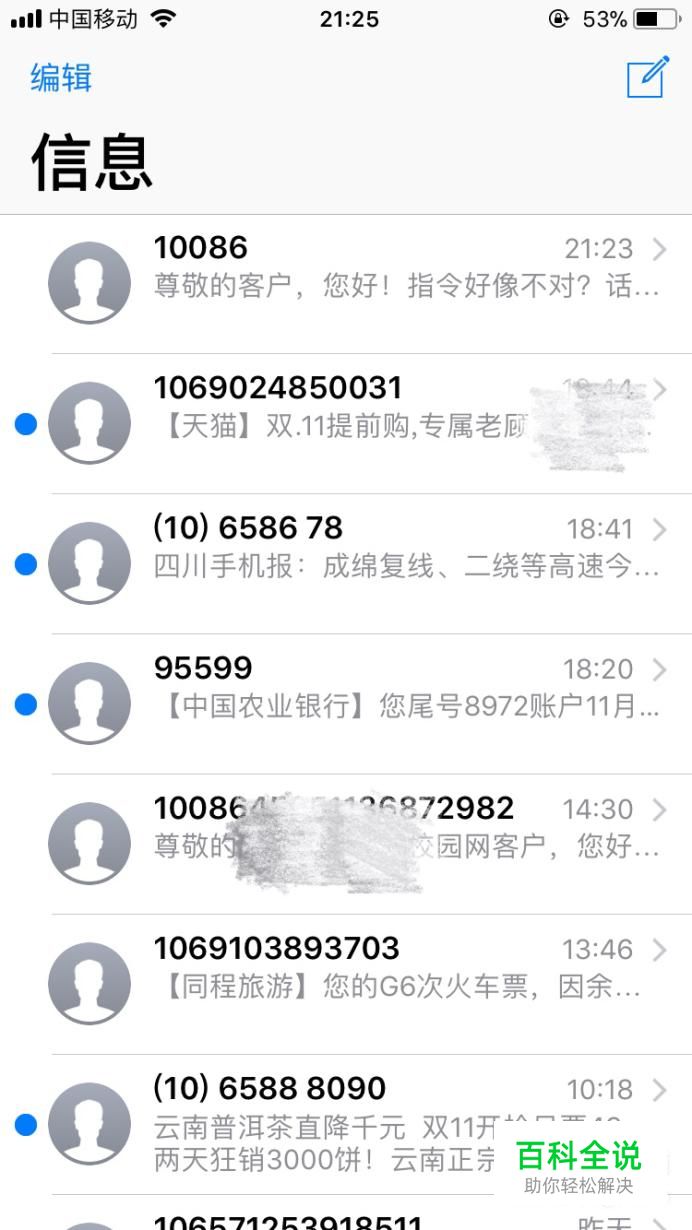Open the 14:30 校园网客户 message thread

346,844
